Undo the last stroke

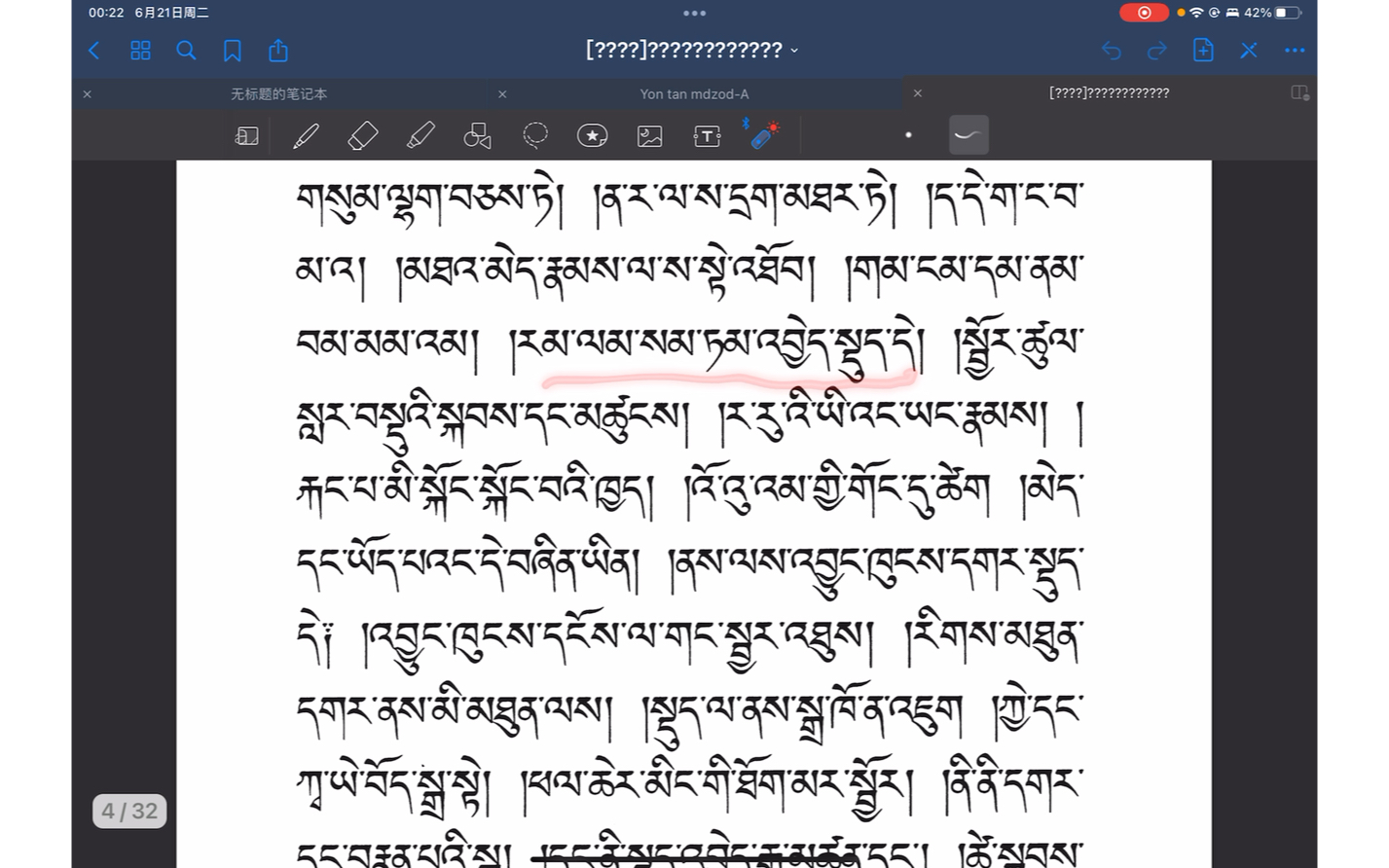(x=1111, y=51)
